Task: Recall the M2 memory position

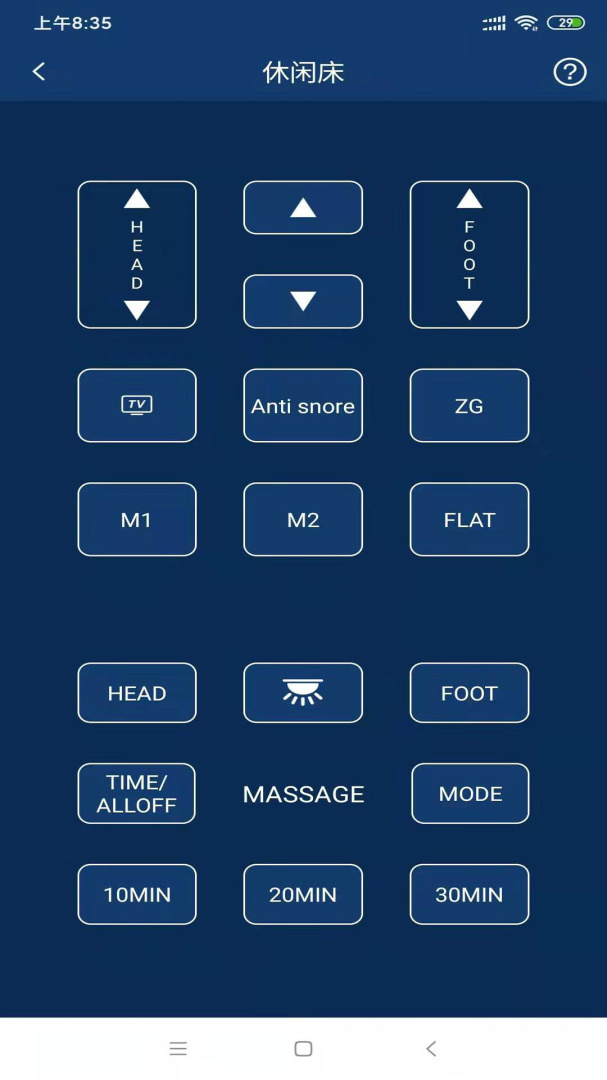Action: pos(303,519)
